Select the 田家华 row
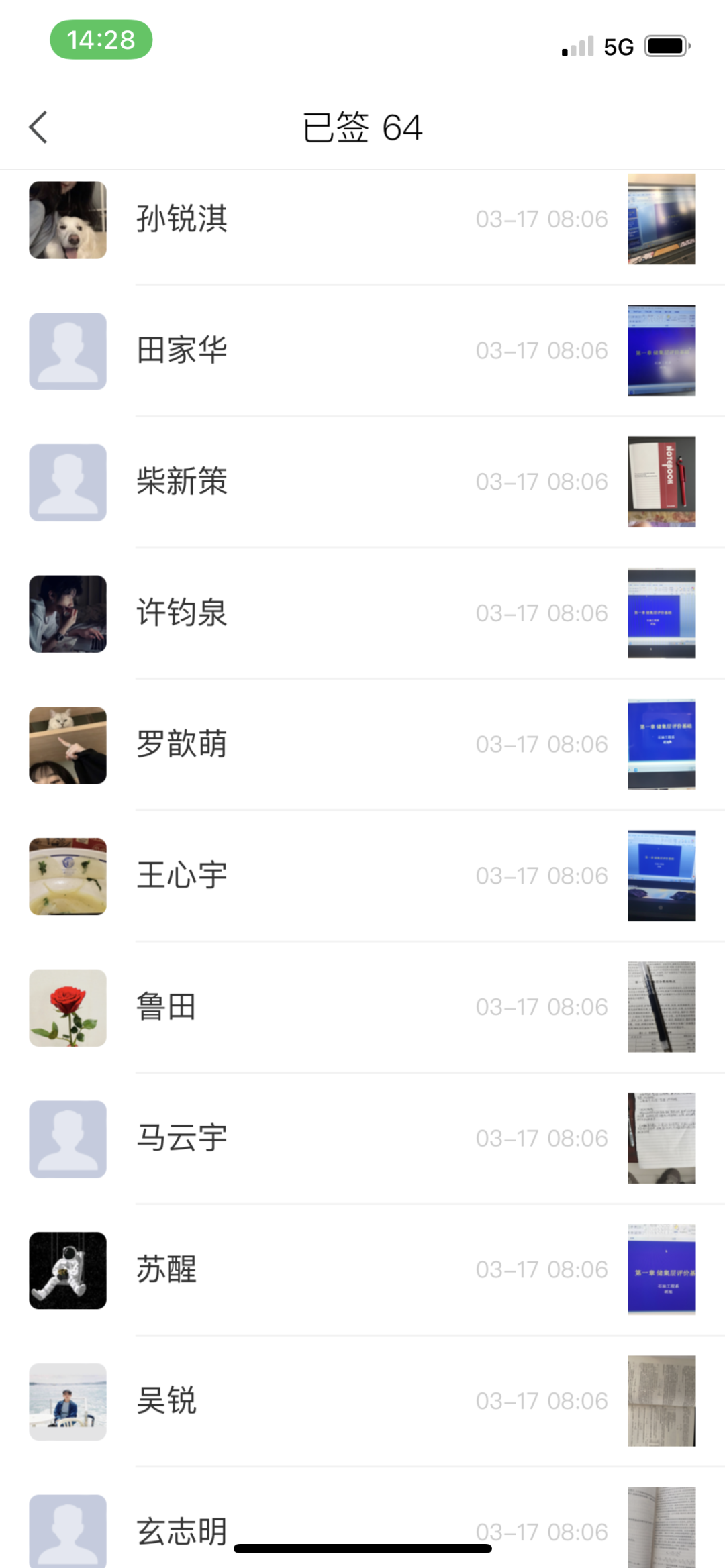Image resolution: width=725 pixels, height=1568 pixels. pyautogui.click(x=302, y=350)
